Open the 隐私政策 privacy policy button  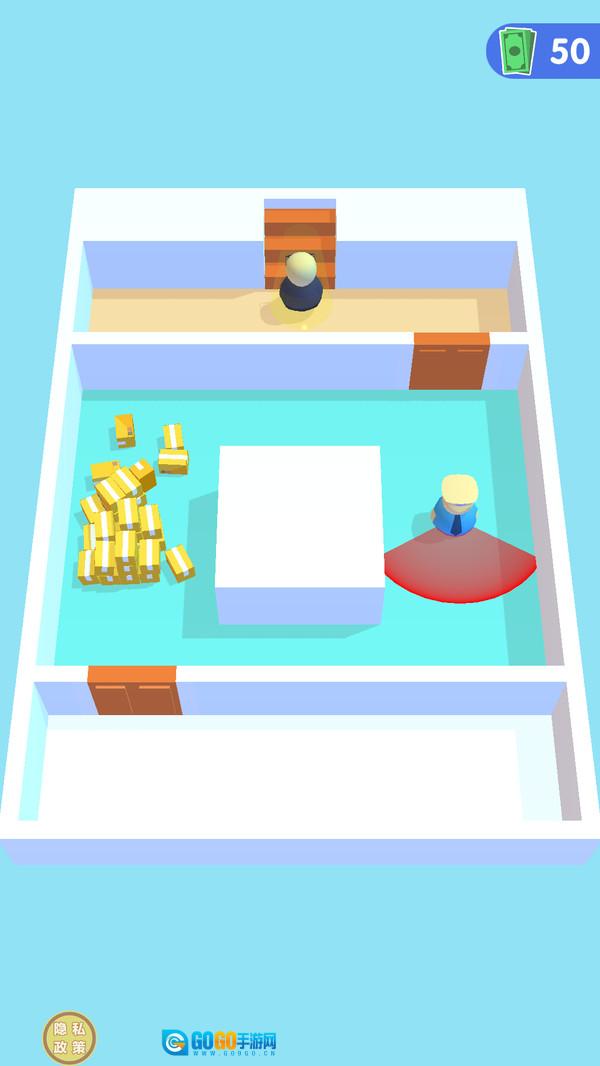[x=70, y=1037]
